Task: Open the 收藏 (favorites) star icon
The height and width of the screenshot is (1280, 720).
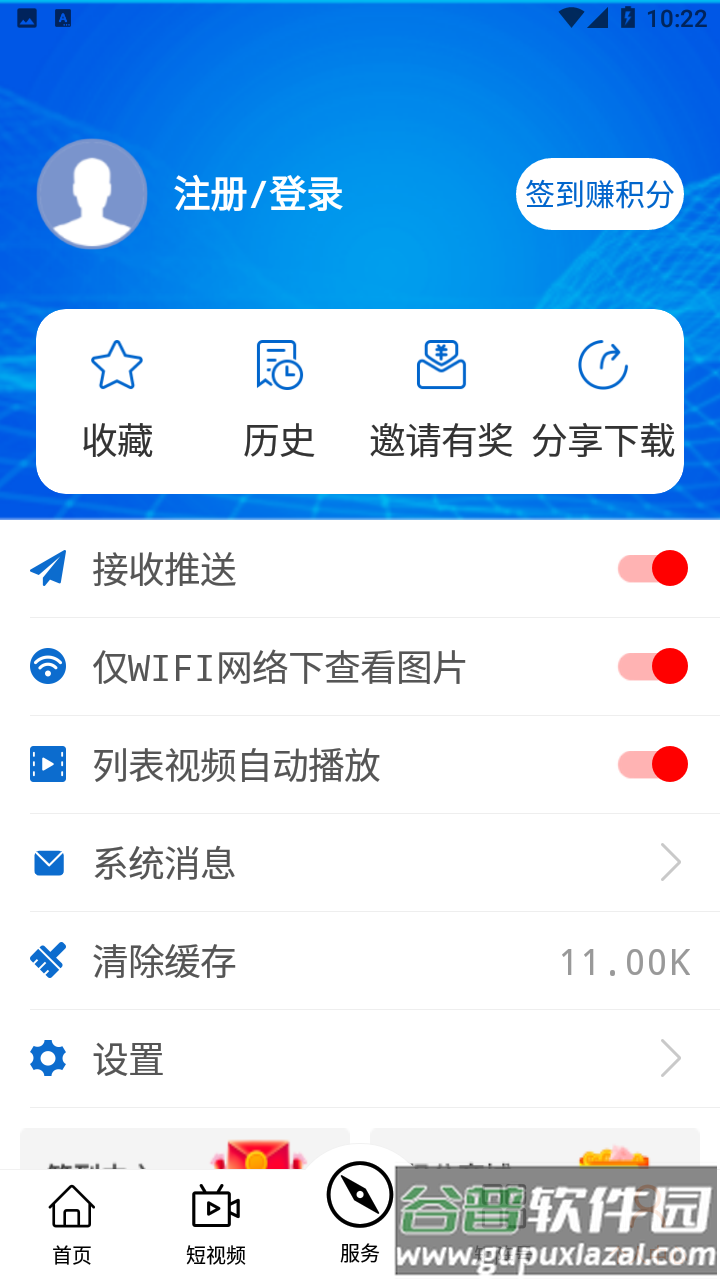Action: tap(116, 364)
